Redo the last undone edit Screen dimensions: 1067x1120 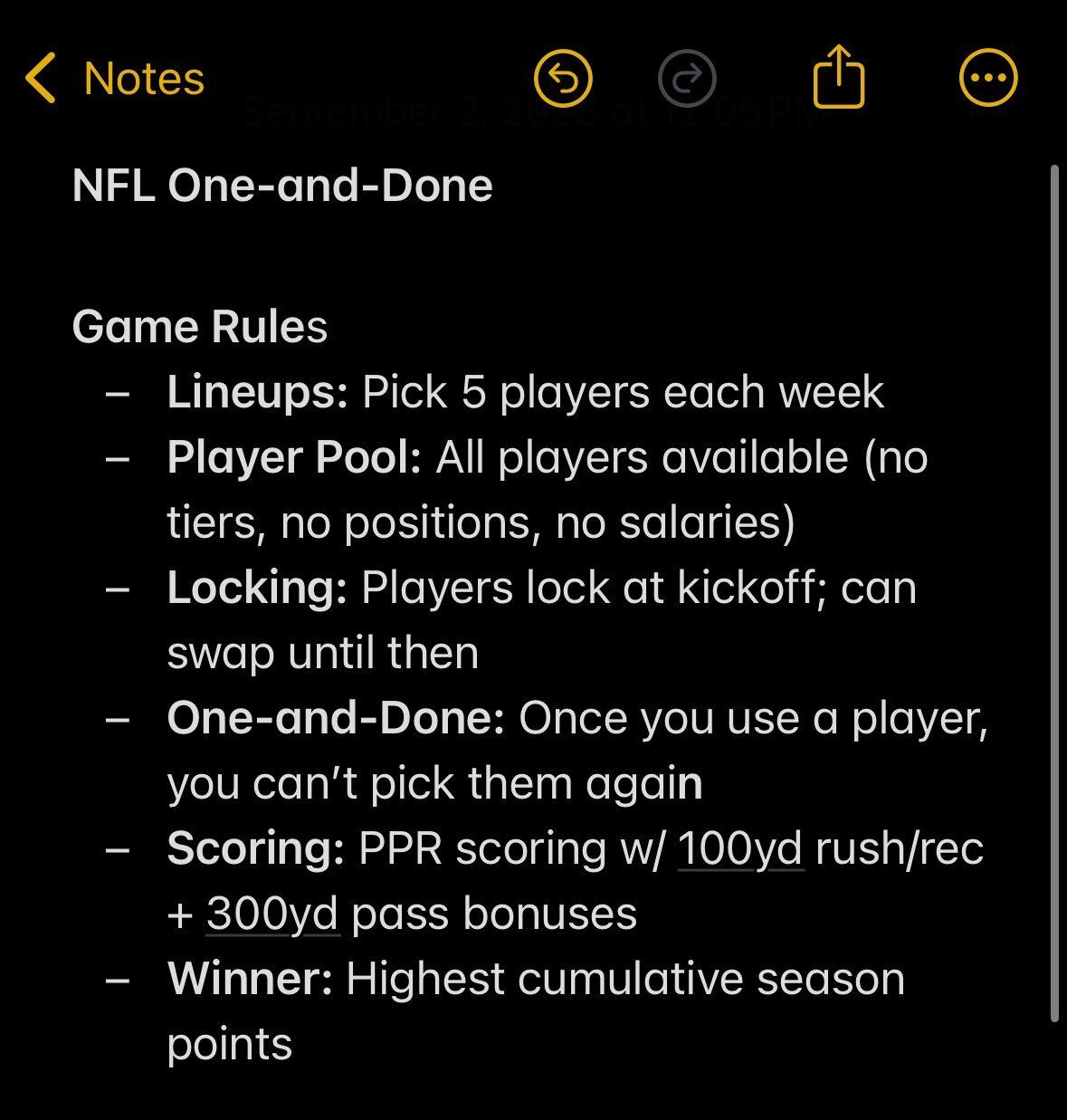click(x=687, y=78)
